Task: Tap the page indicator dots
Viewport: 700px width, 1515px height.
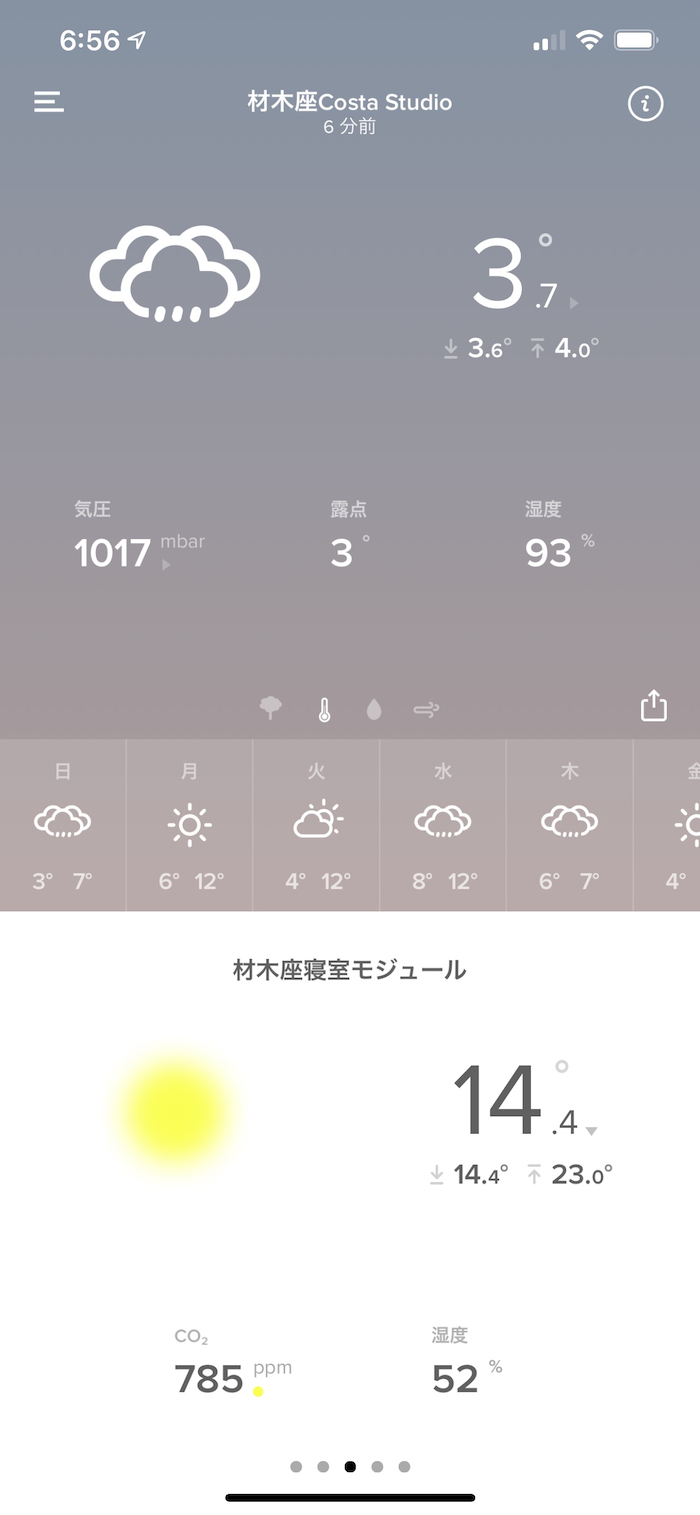Action: coord(350,1467)
